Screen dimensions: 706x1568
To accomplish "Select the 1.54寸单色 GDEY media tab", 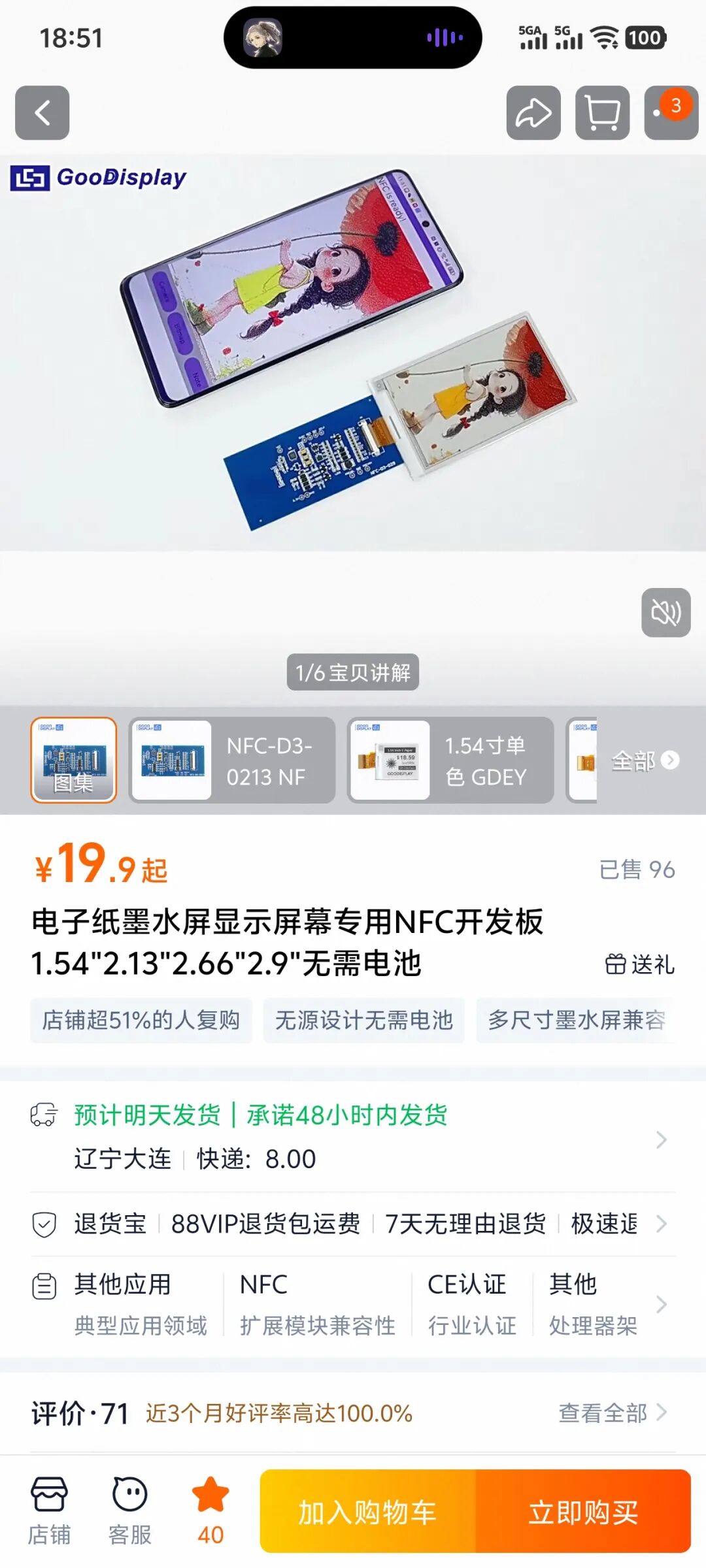I will pos(450,761).
